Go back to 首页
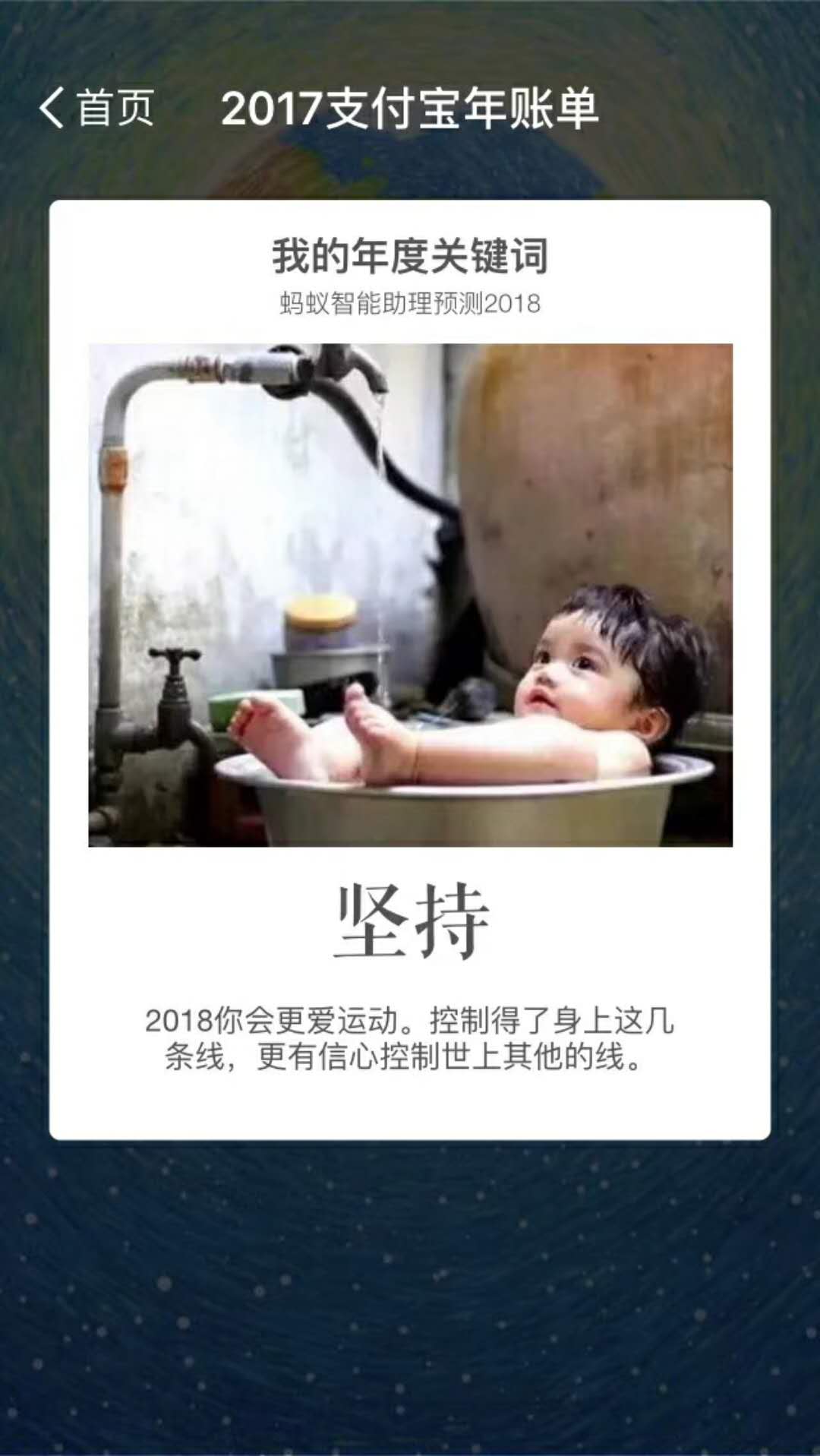Viewport: 820px width, 1456px height. 96,107
